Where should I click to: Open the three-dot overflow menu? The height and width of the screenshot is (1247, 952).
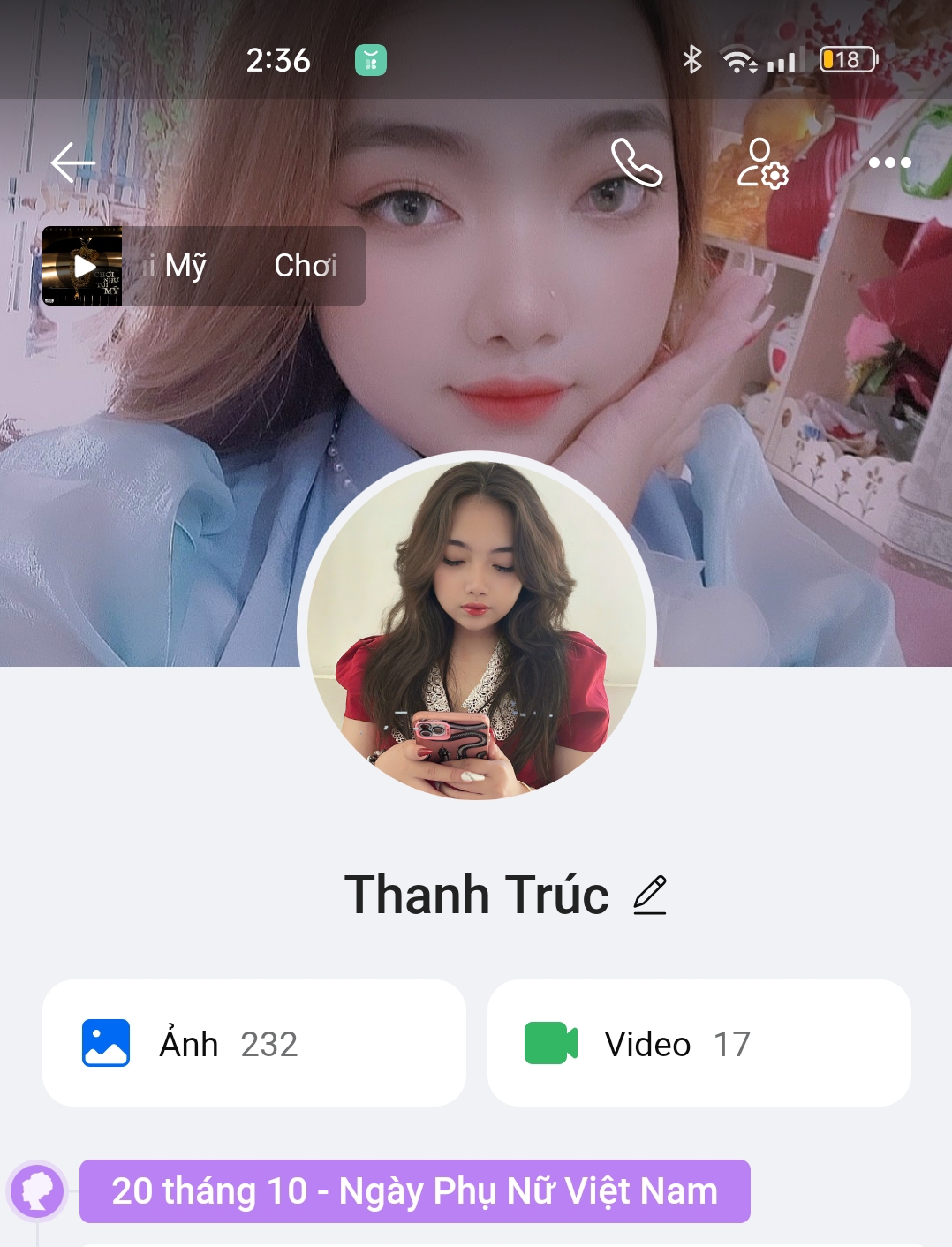click(889, 162)
